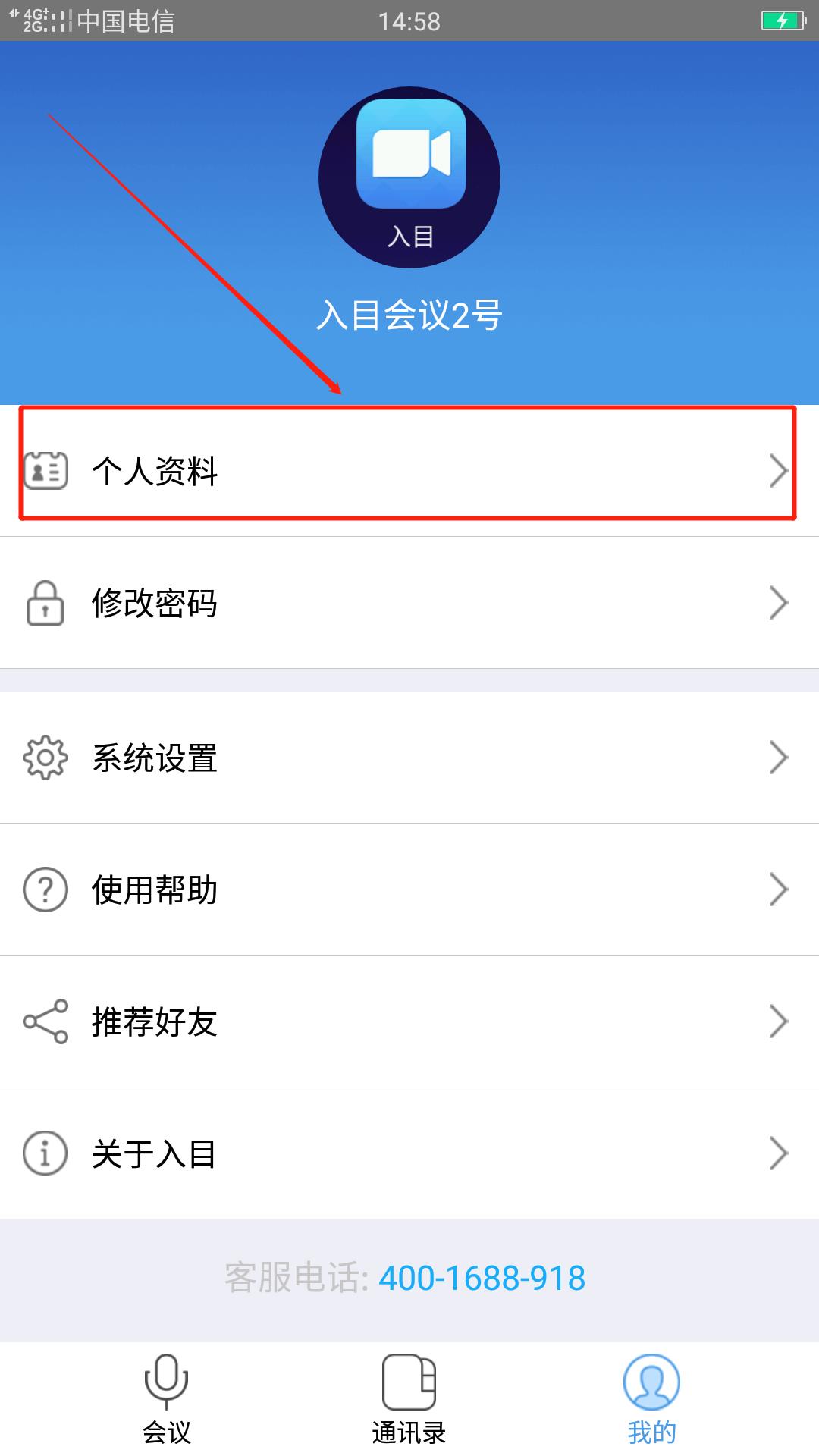Viewport: 819px width, 1456px height.
Task: Tap the 入目 profile avatar
Action: coord(409,177)
